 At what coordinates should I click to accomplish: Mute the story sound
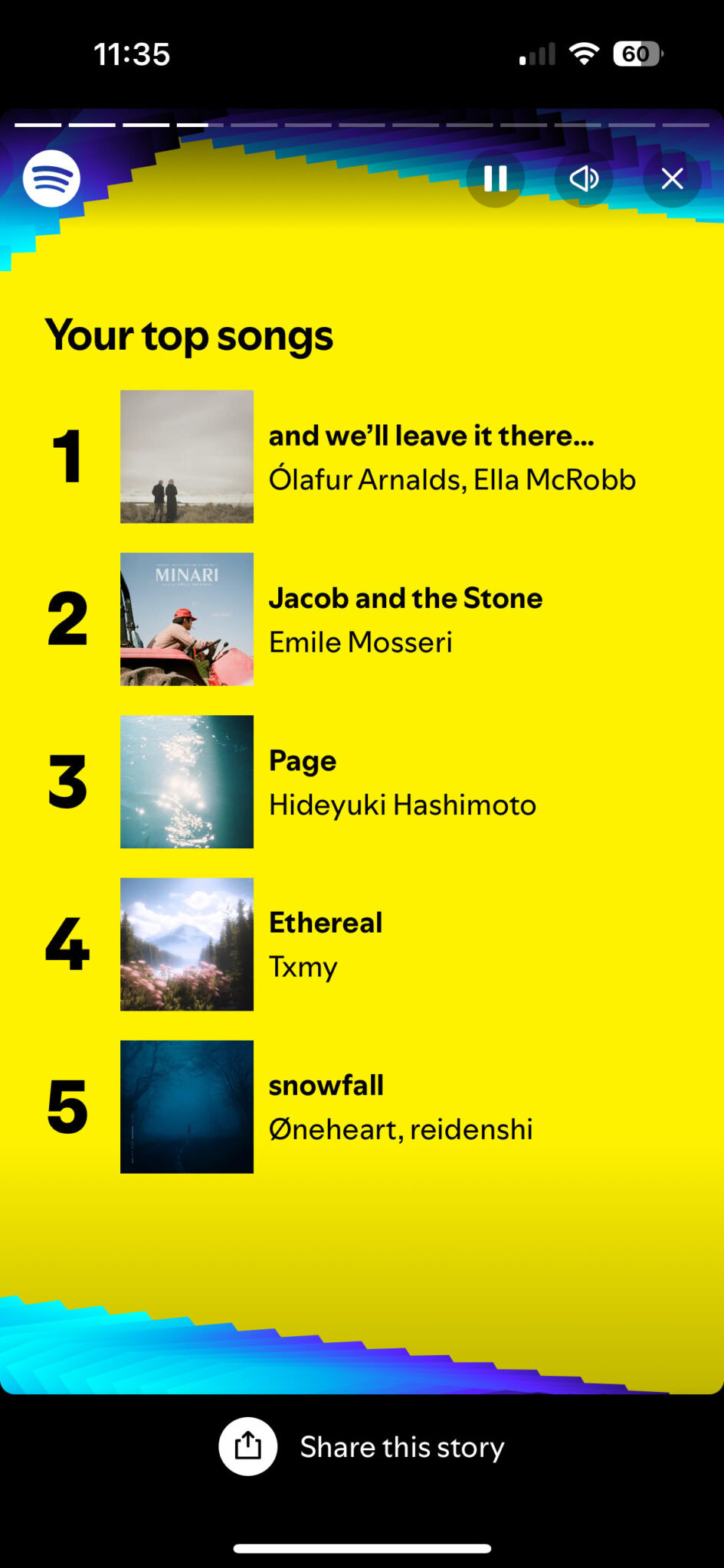[584, 178]
